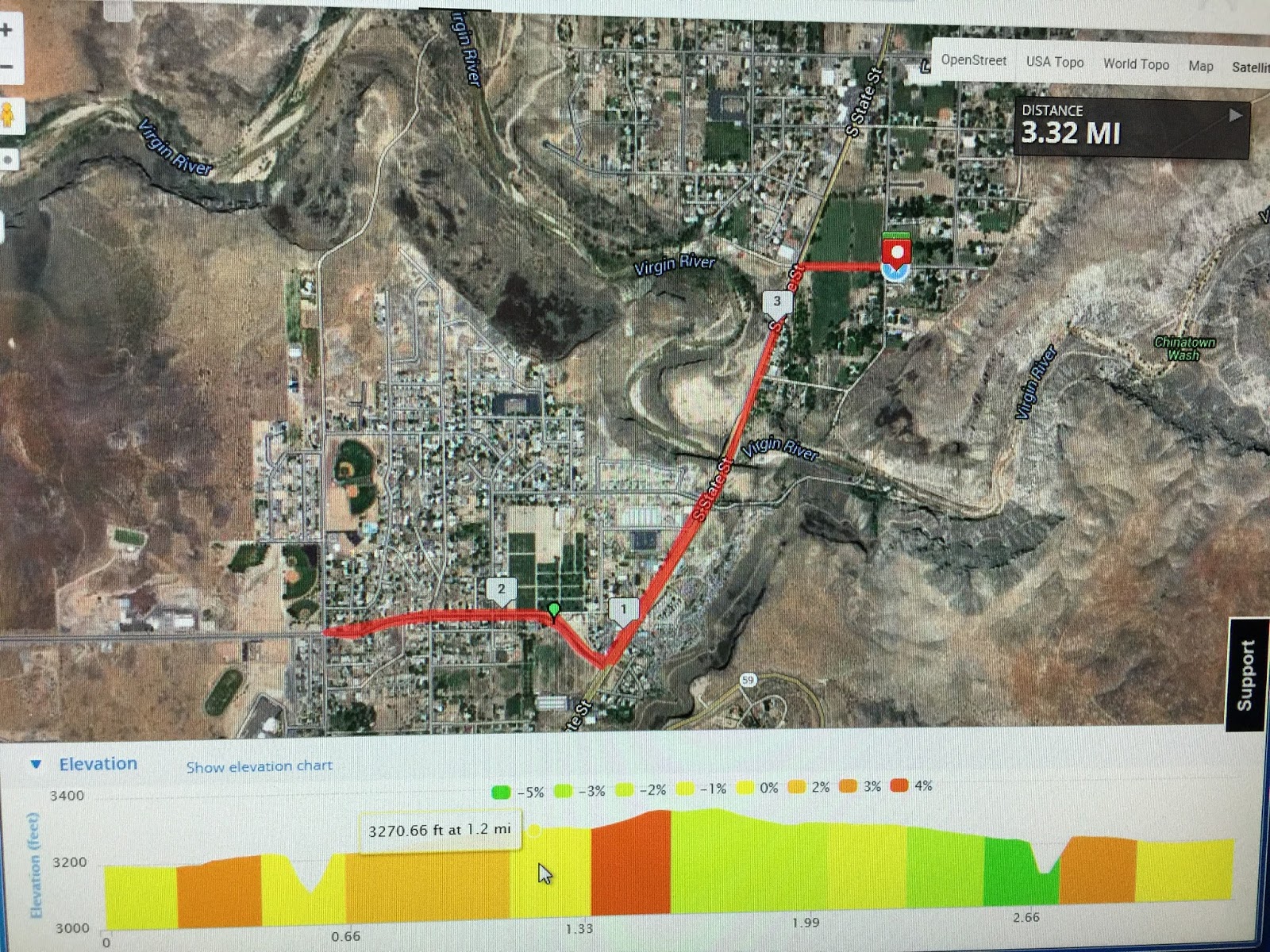Open the Support side tab
Image resolution: width=1270 pixels, height=952 pixels.
tap(1245, 674)
